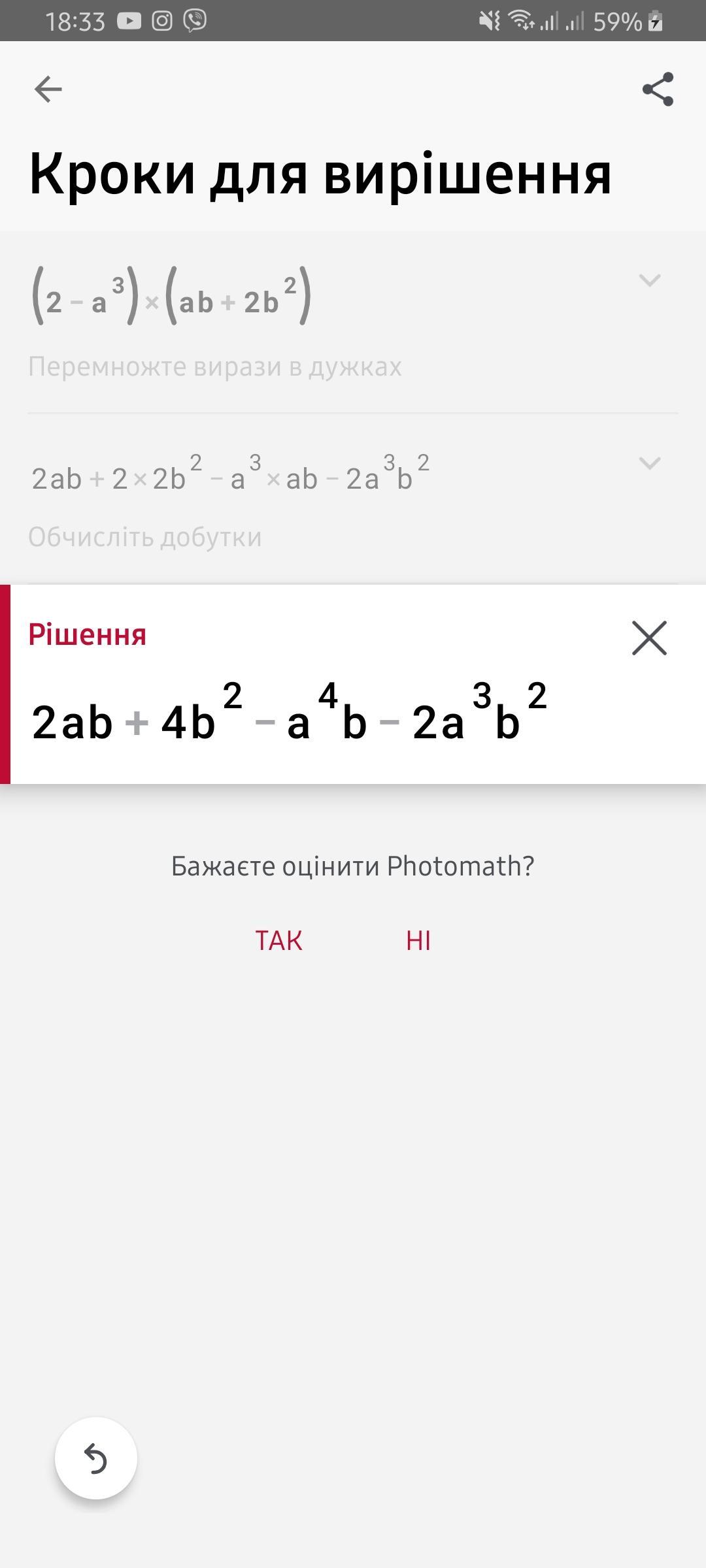Close the Рішення solution card

(649, 638)
